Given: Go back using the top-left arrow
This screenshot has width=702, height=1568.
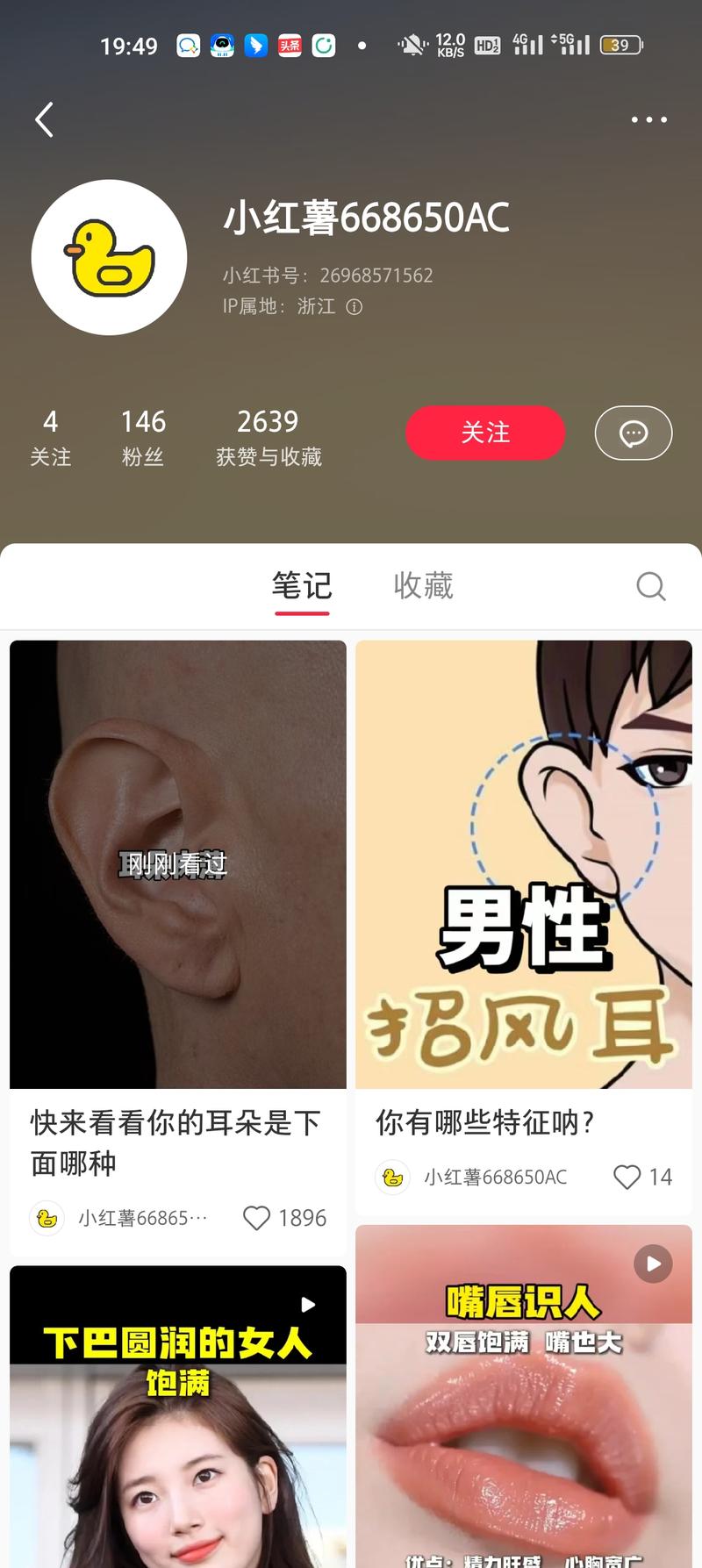Looking at the screenshot, I should [x=44, y=120].
